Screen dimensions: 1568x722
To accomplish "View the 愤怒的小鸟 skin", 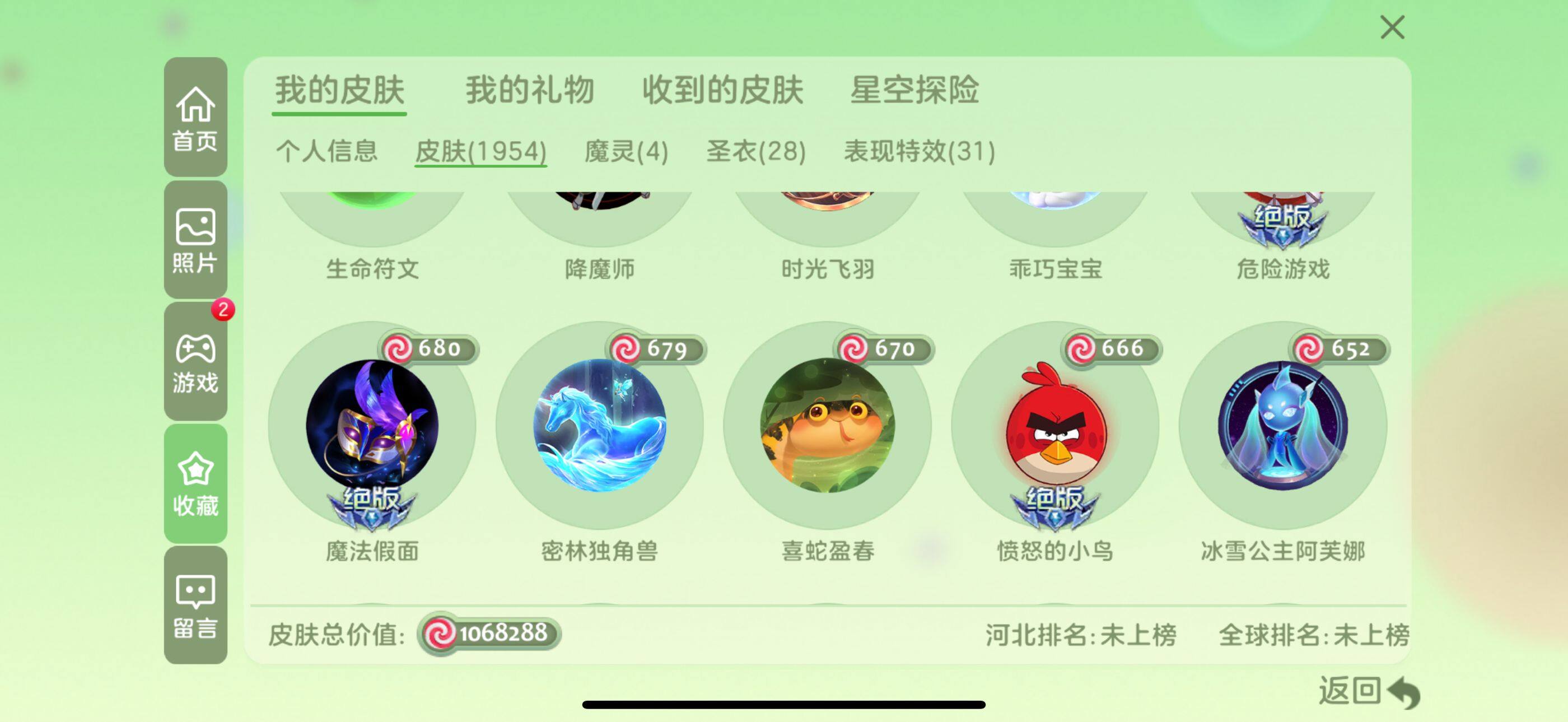I will click(x=1055, y=426).
